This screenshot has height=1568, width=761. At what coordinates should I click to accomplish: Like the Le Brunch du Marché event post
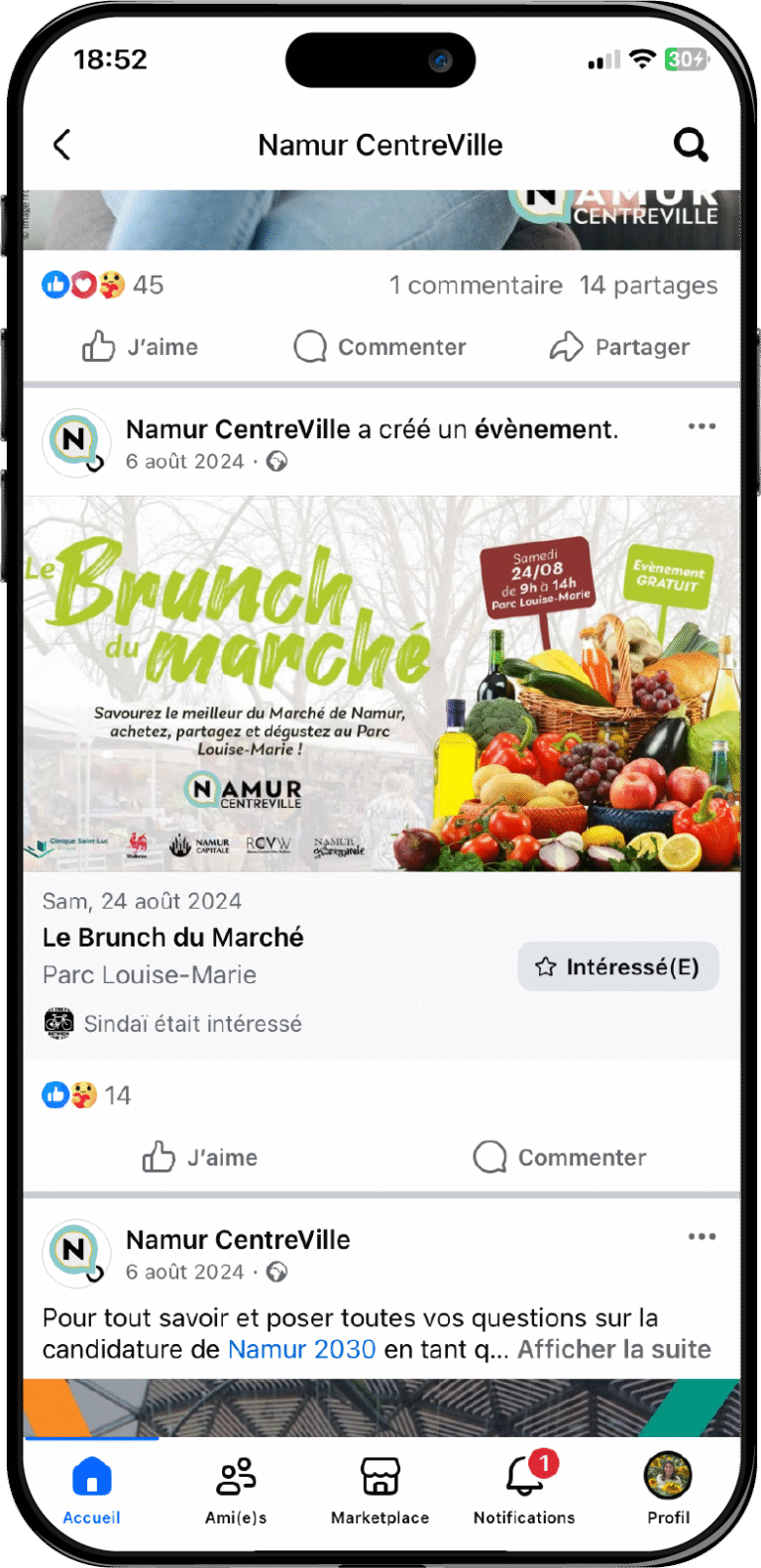(x=200, y=1157)
